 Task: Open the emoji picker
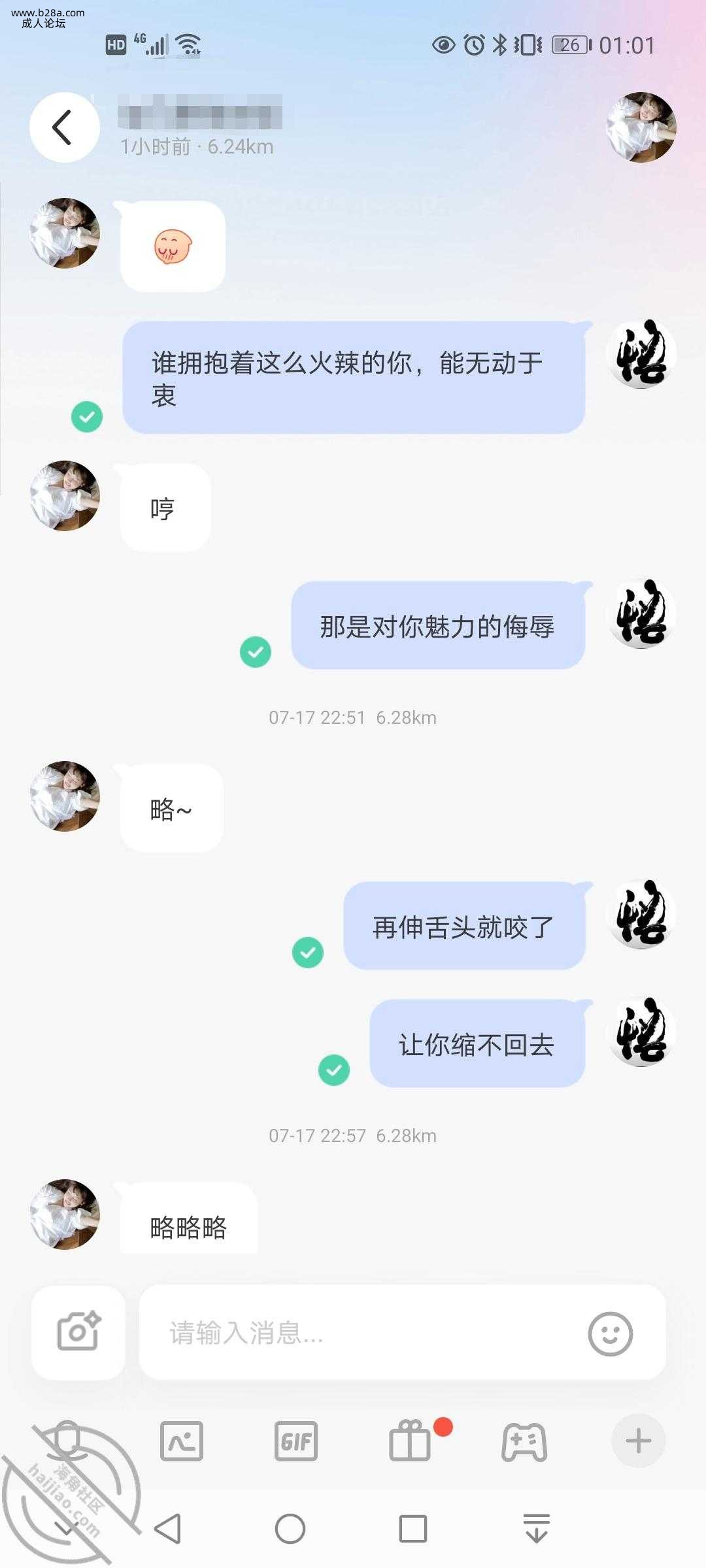pyautogui.click(x=610, y=1333)
